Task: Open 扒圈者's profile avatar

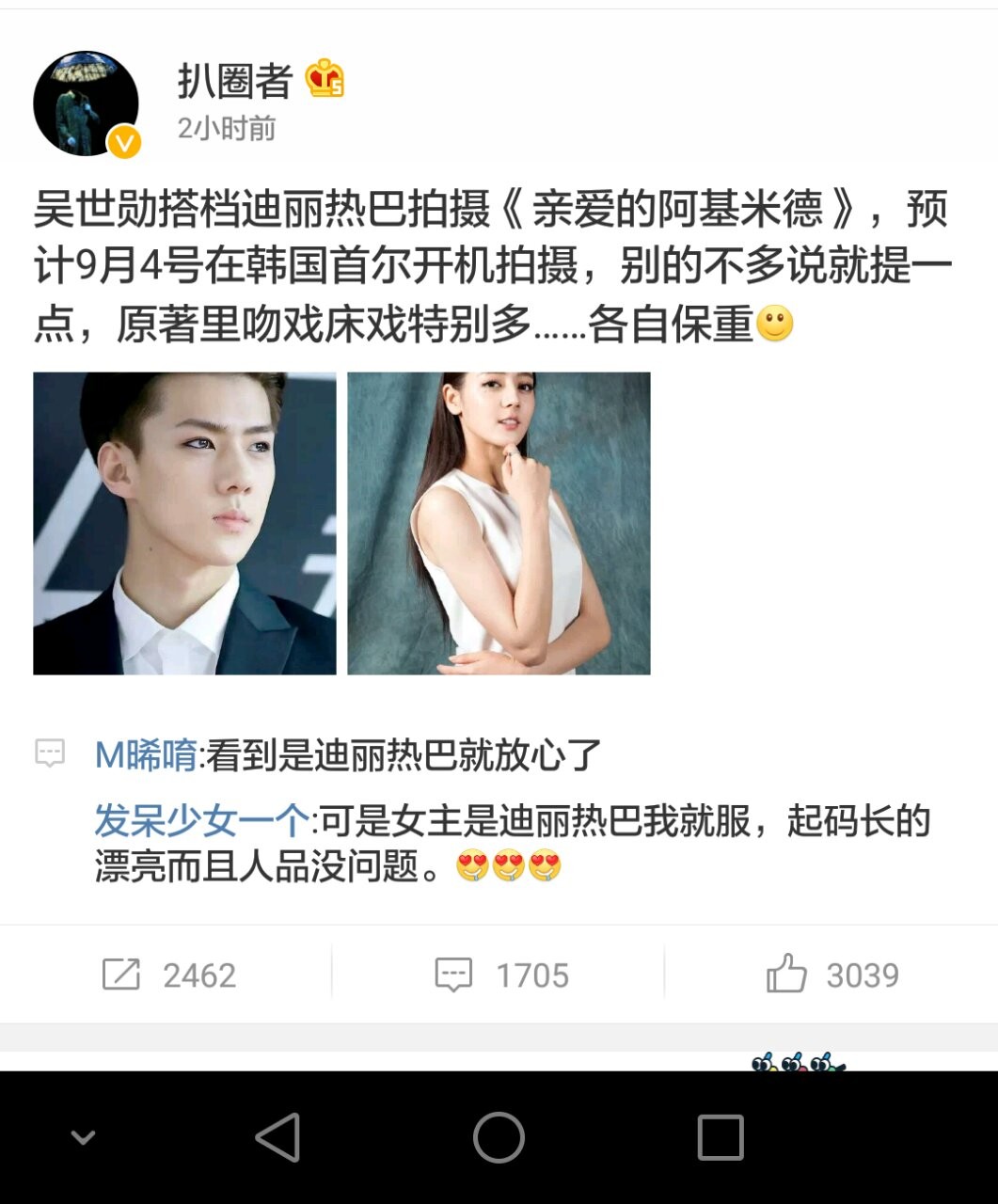Action: pos(86,103)
